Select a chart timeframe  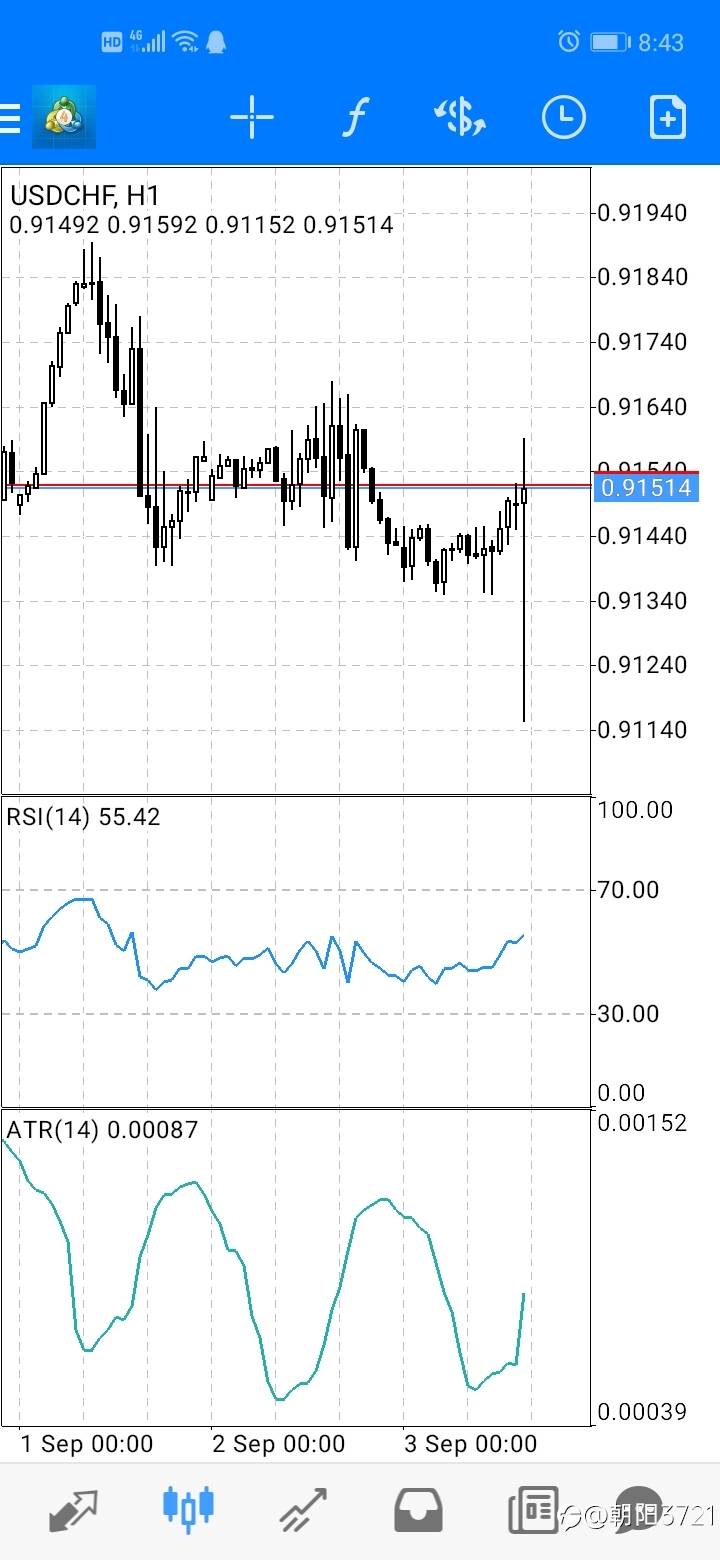pyautogui.click(x=563, y=118)
